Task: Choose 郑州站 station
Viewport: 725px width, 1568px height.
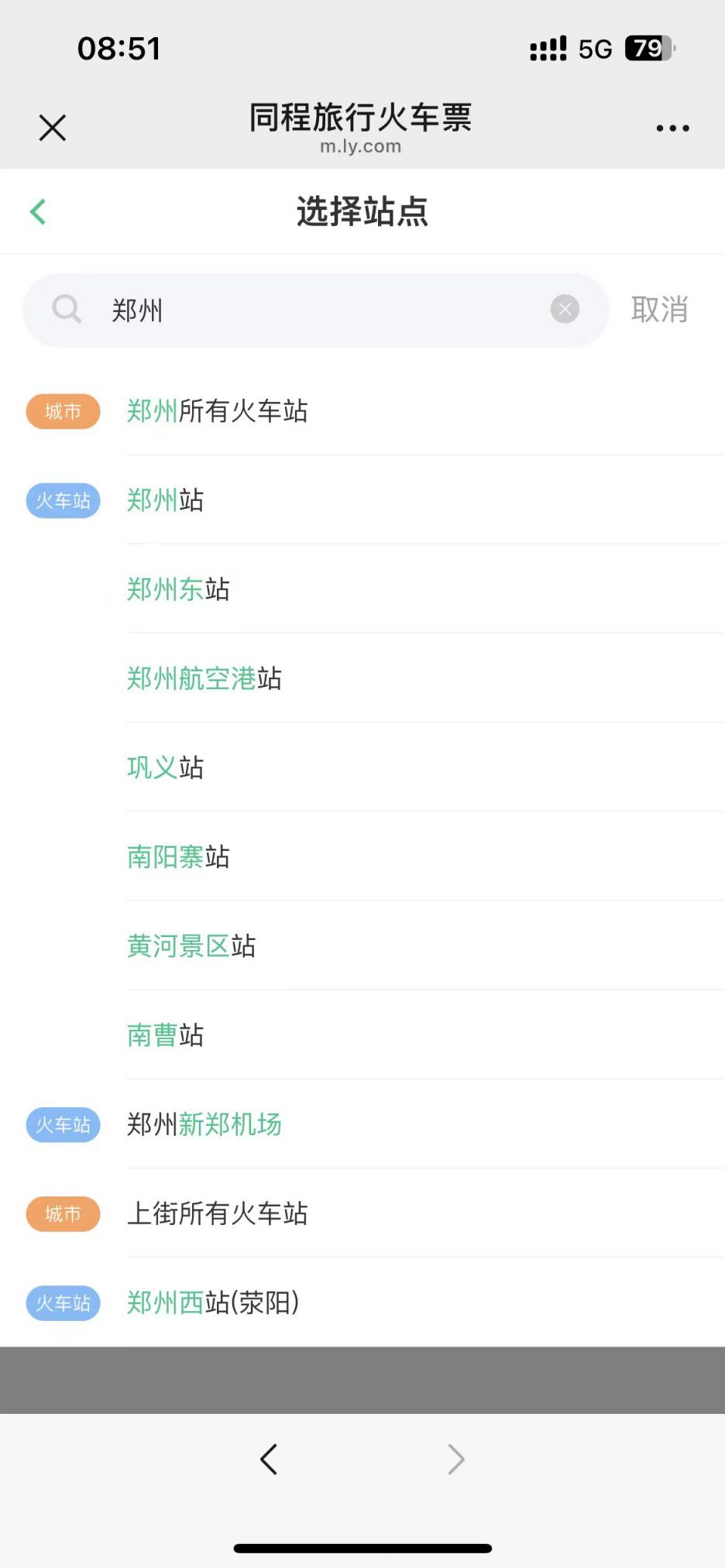Action: pos(166,500)
